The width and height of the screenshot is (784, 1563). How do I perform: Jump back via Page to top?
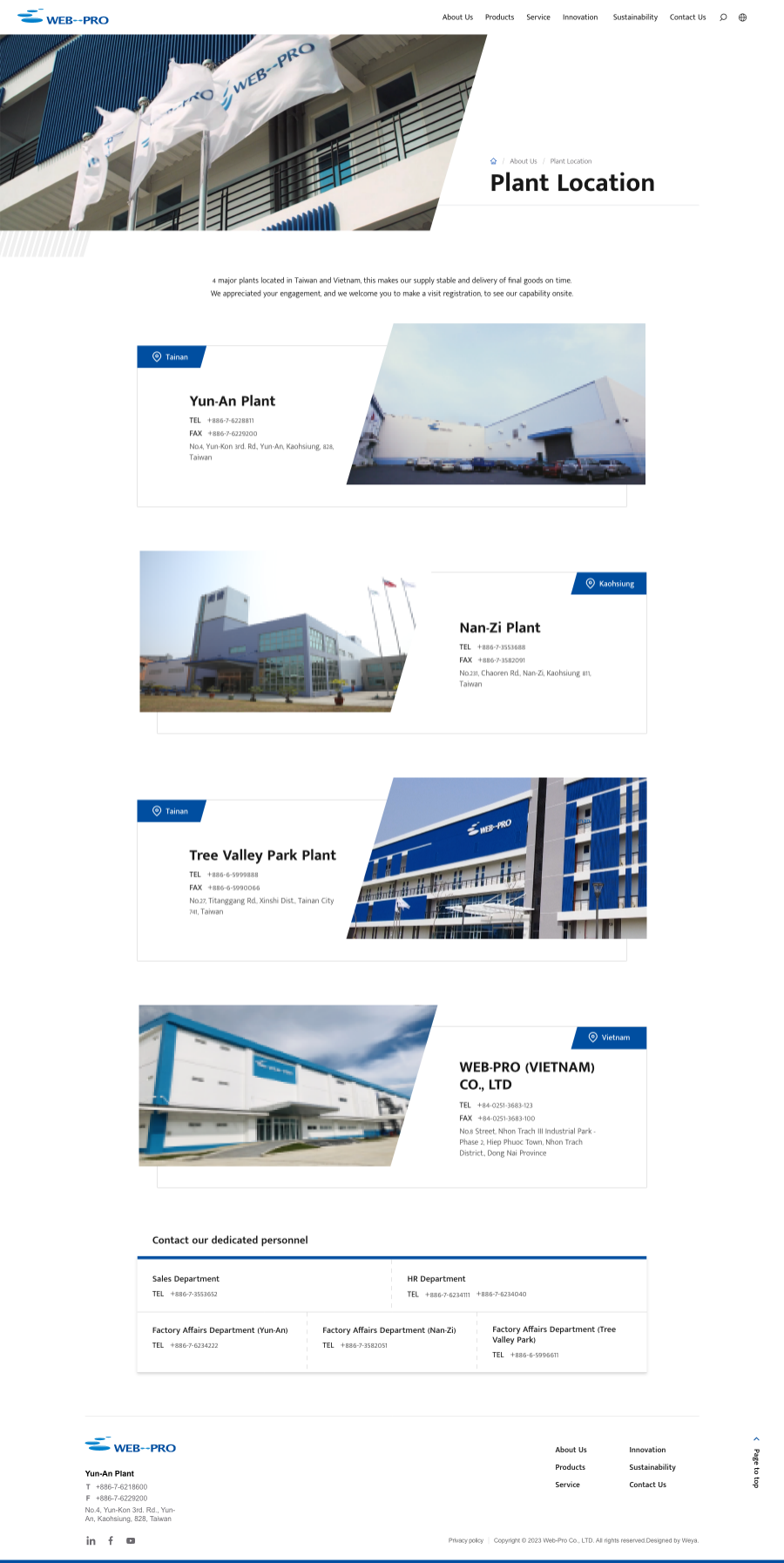pos(756,1464)
